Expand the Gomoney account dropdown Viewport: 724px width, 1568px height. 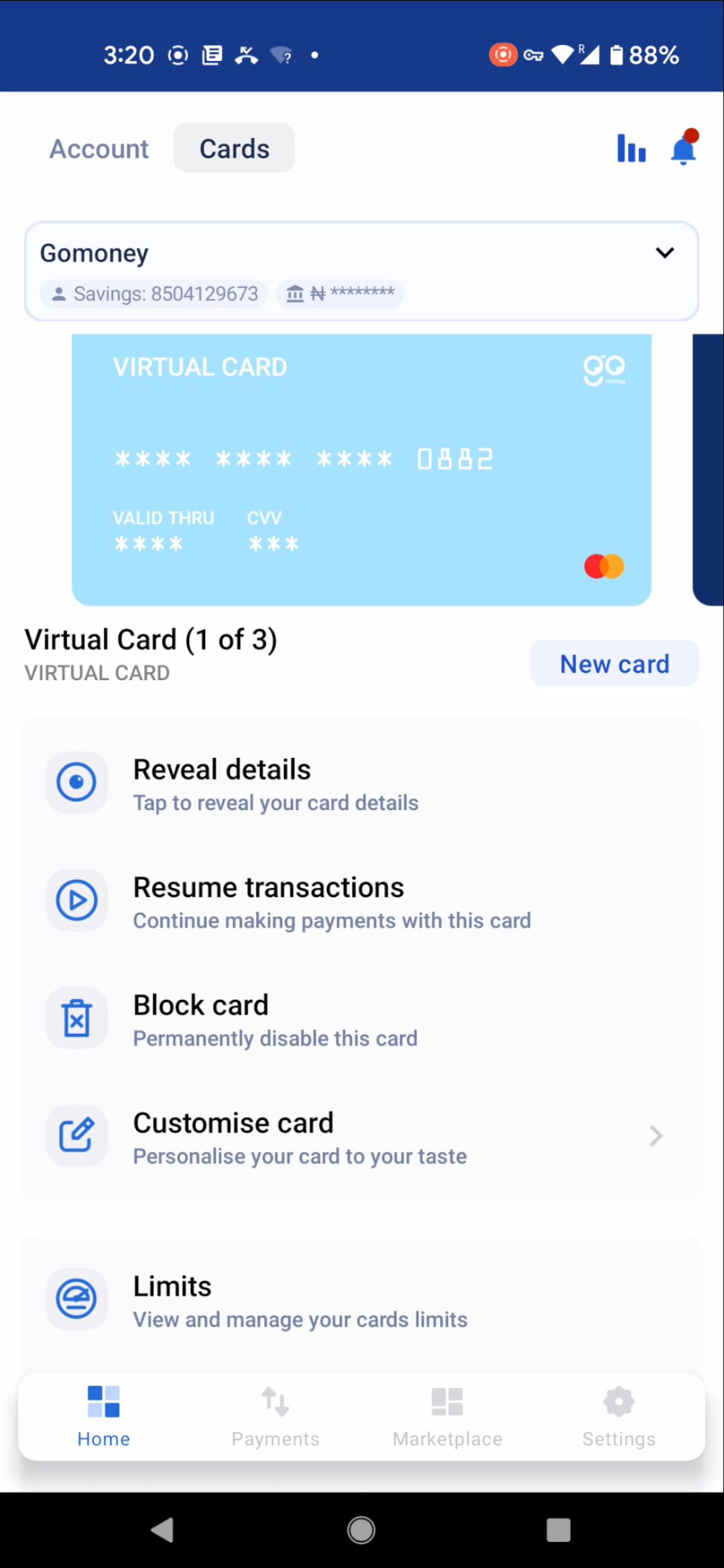tap(664, 253)
